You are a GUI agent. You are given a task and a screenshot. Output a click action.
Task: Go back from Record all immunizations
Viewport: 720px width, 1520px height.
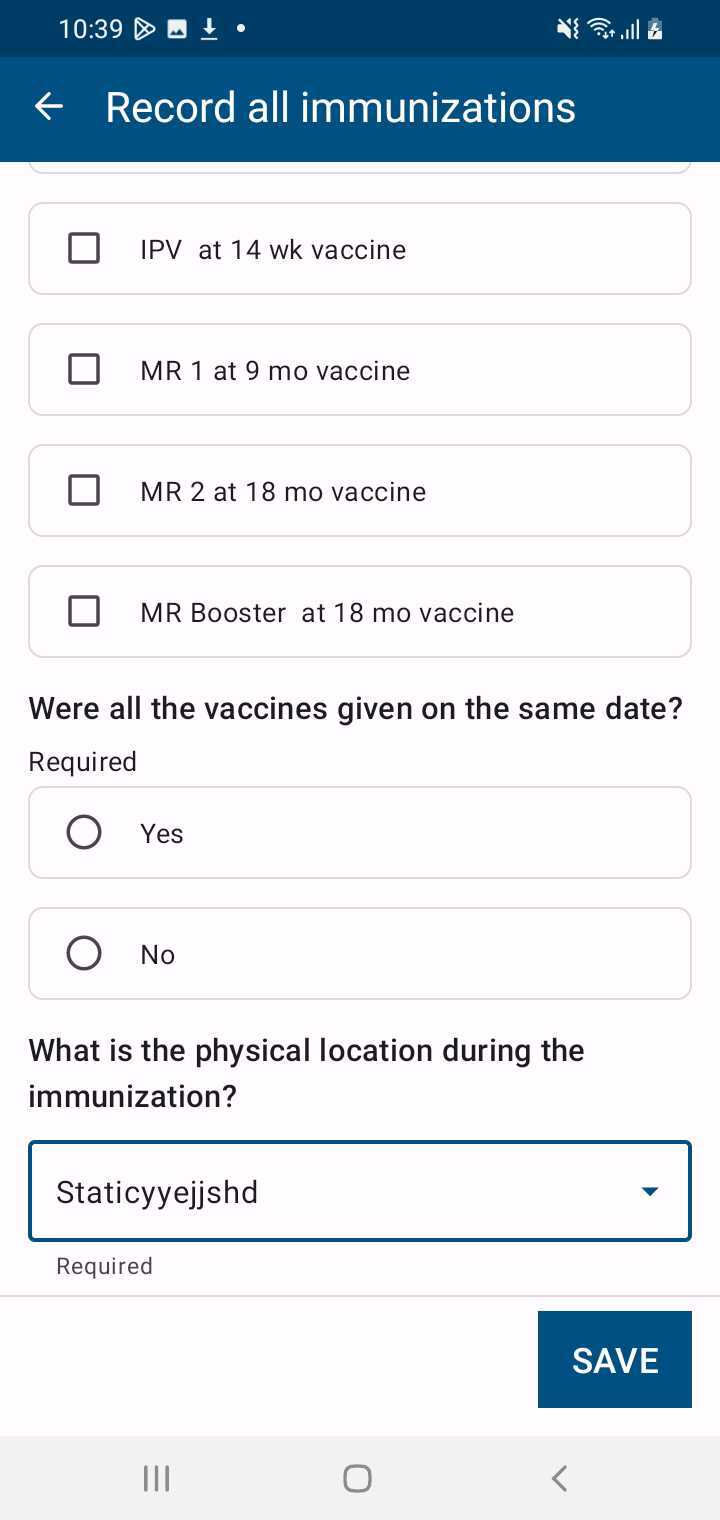[x=49, y=107]
